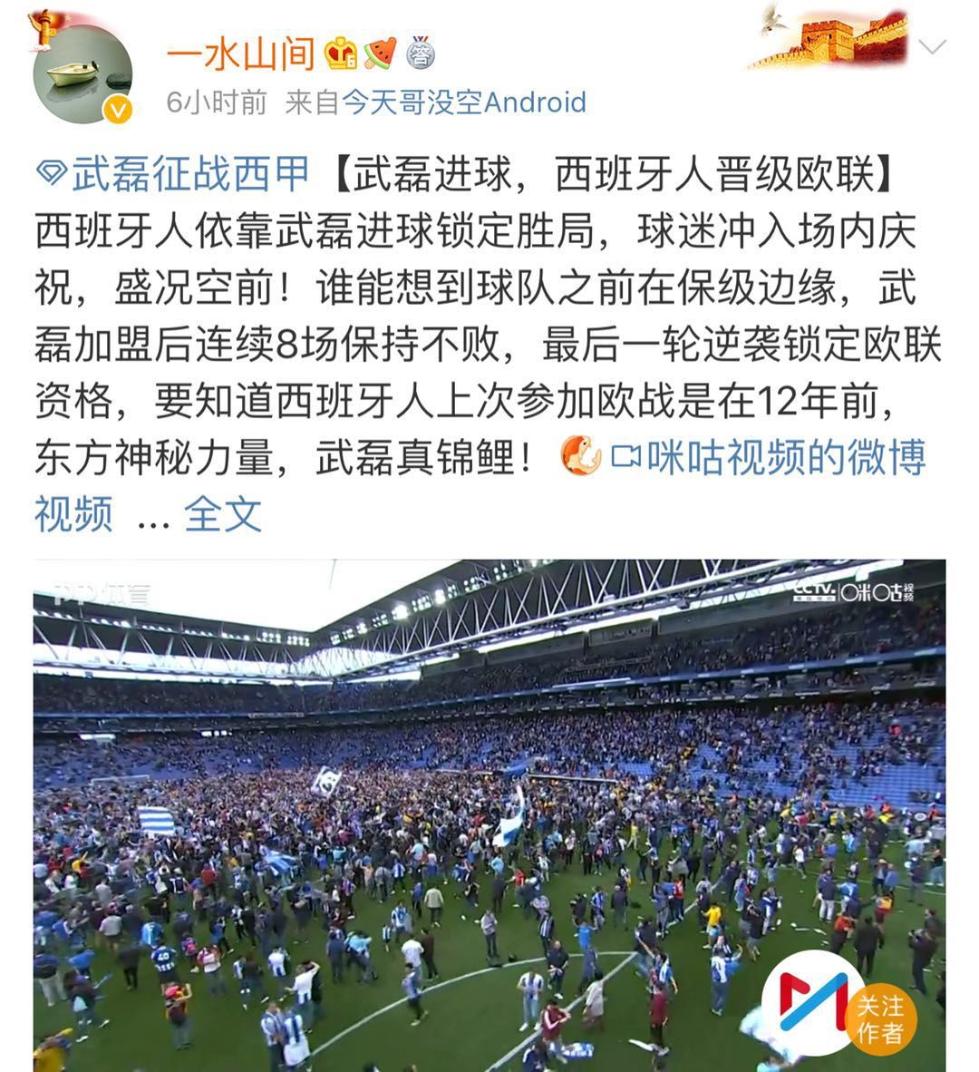Expand the full post with 全文
The image size is (979, 1072).
tap(222, 515)
